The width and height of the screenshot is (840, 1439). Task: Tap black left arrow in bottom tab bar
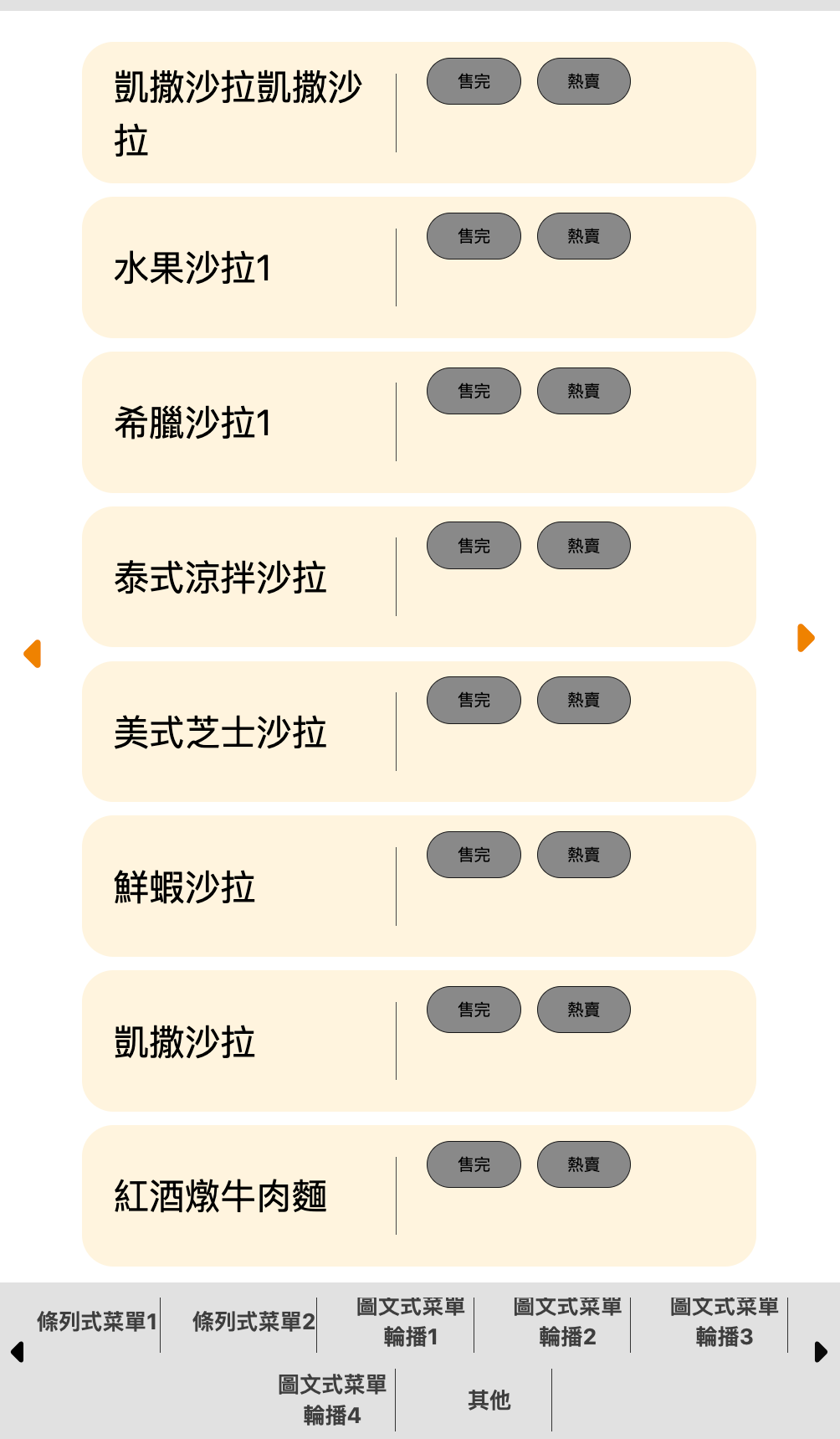[17, 1352]
